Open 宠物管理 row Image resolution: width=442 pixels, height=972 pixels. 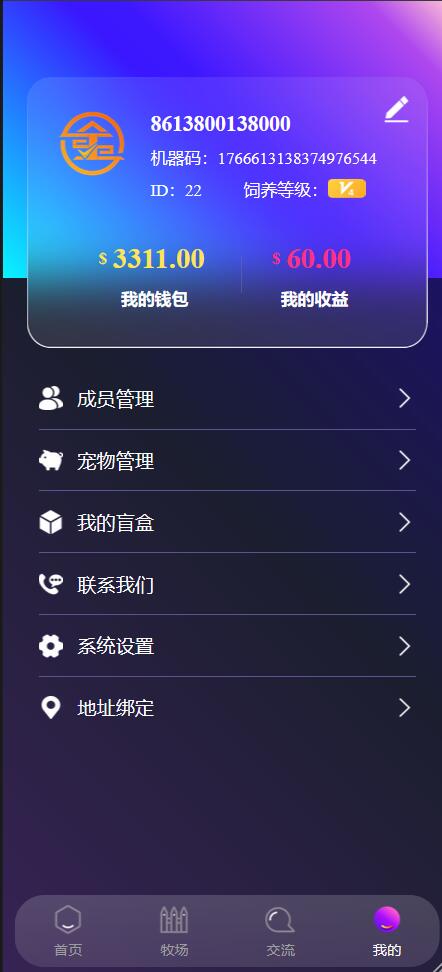(x=227, y=461)
